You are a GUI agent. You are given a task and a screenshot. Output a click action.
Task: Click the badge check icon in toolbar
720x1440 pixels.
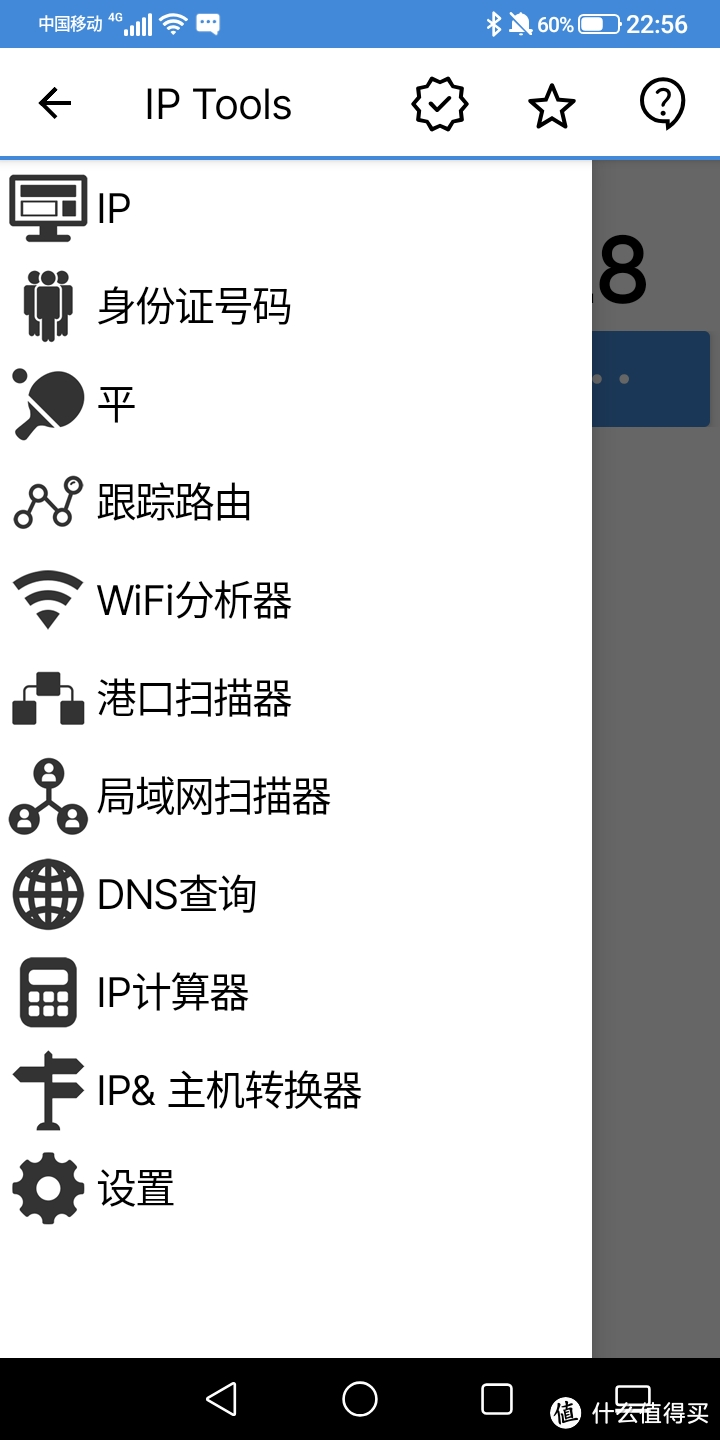pyautogui.click(x=439, y=103)
